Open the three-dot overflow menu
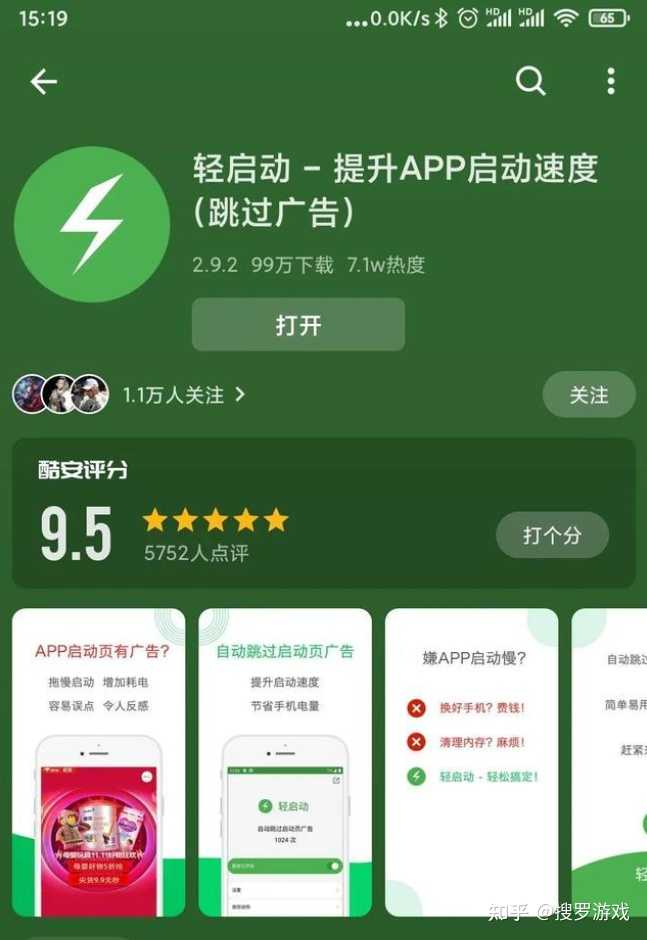 pyautogui.click(x=610, y=81)
